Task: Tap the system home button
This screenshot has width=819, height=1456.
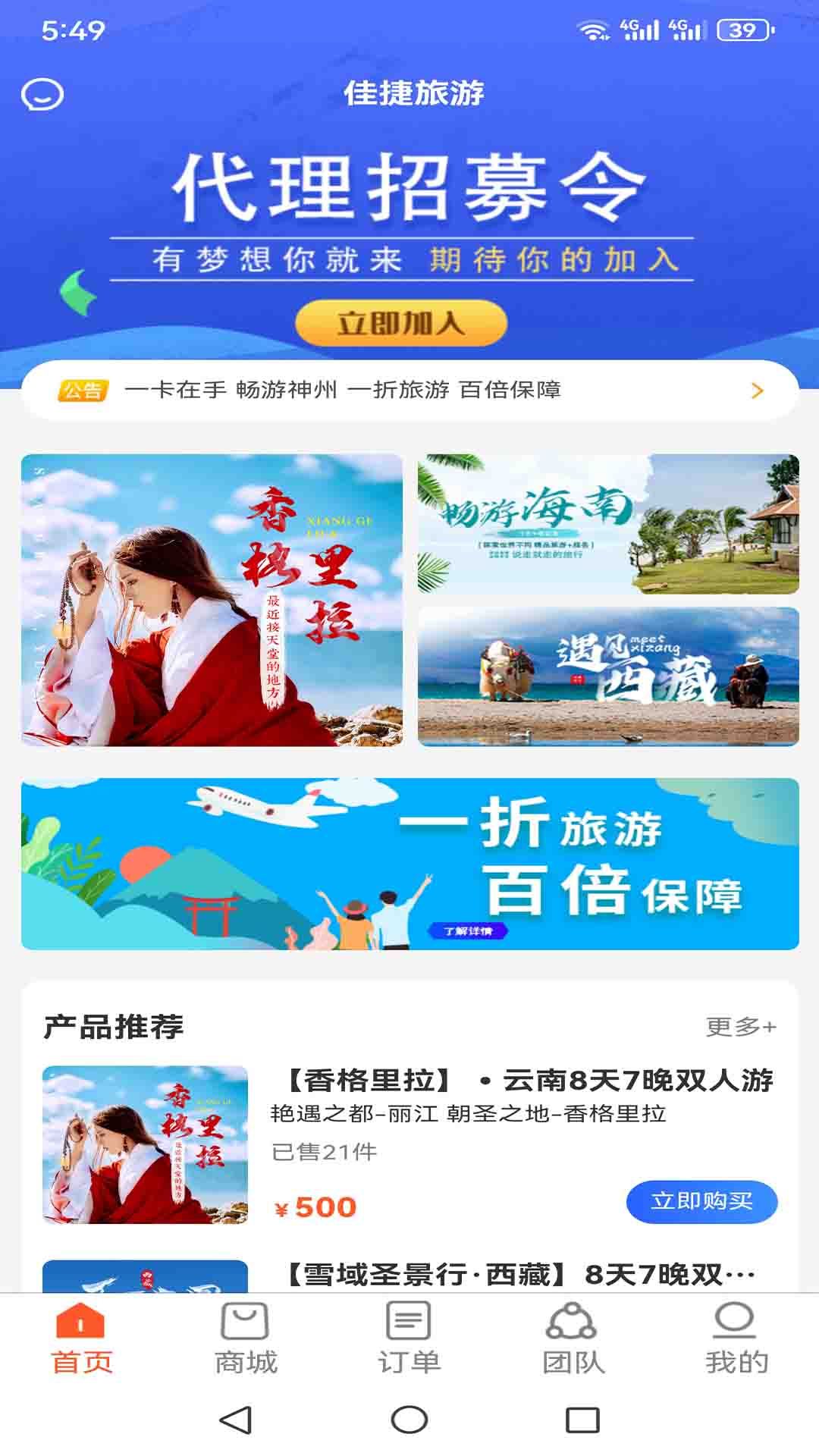Action: [x=409, y=1420]
